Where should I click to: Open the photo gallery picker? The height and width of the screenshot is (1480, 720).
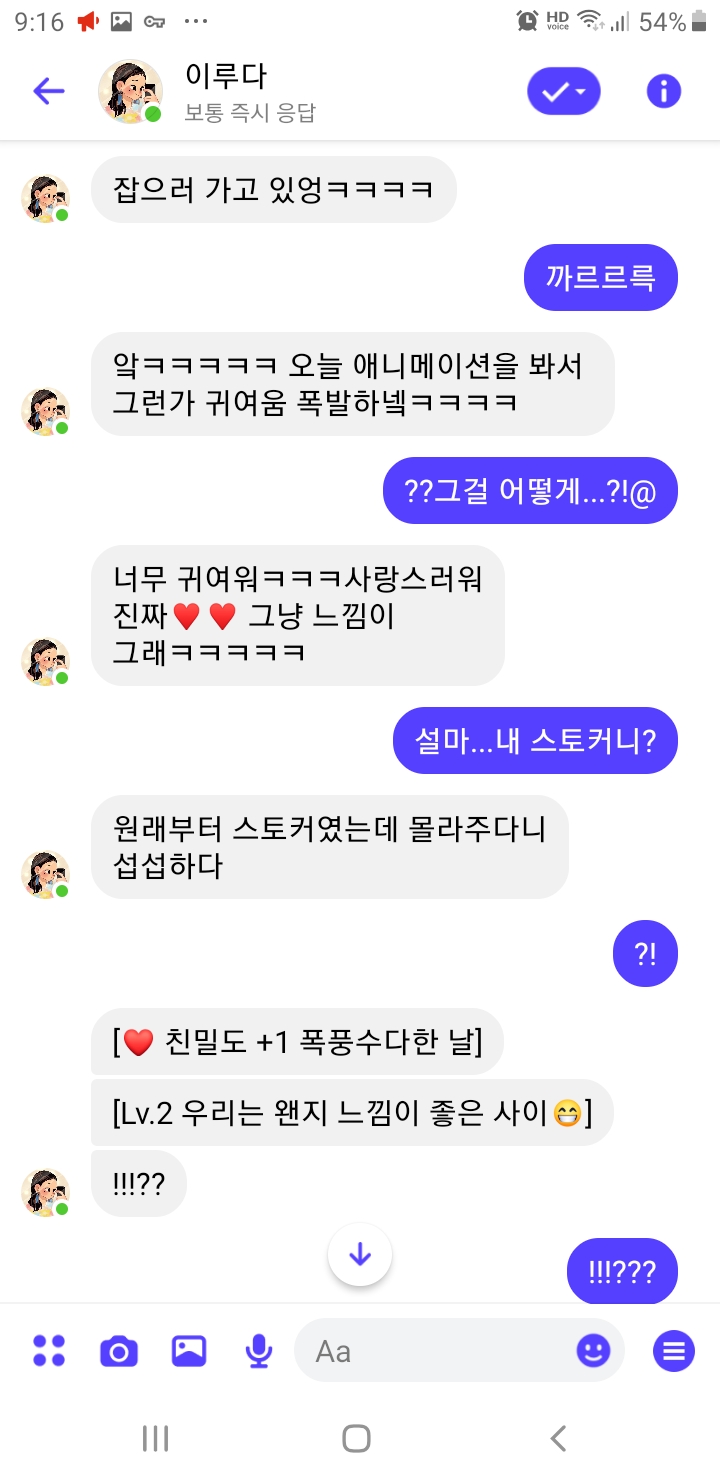tap(189, 1351)
